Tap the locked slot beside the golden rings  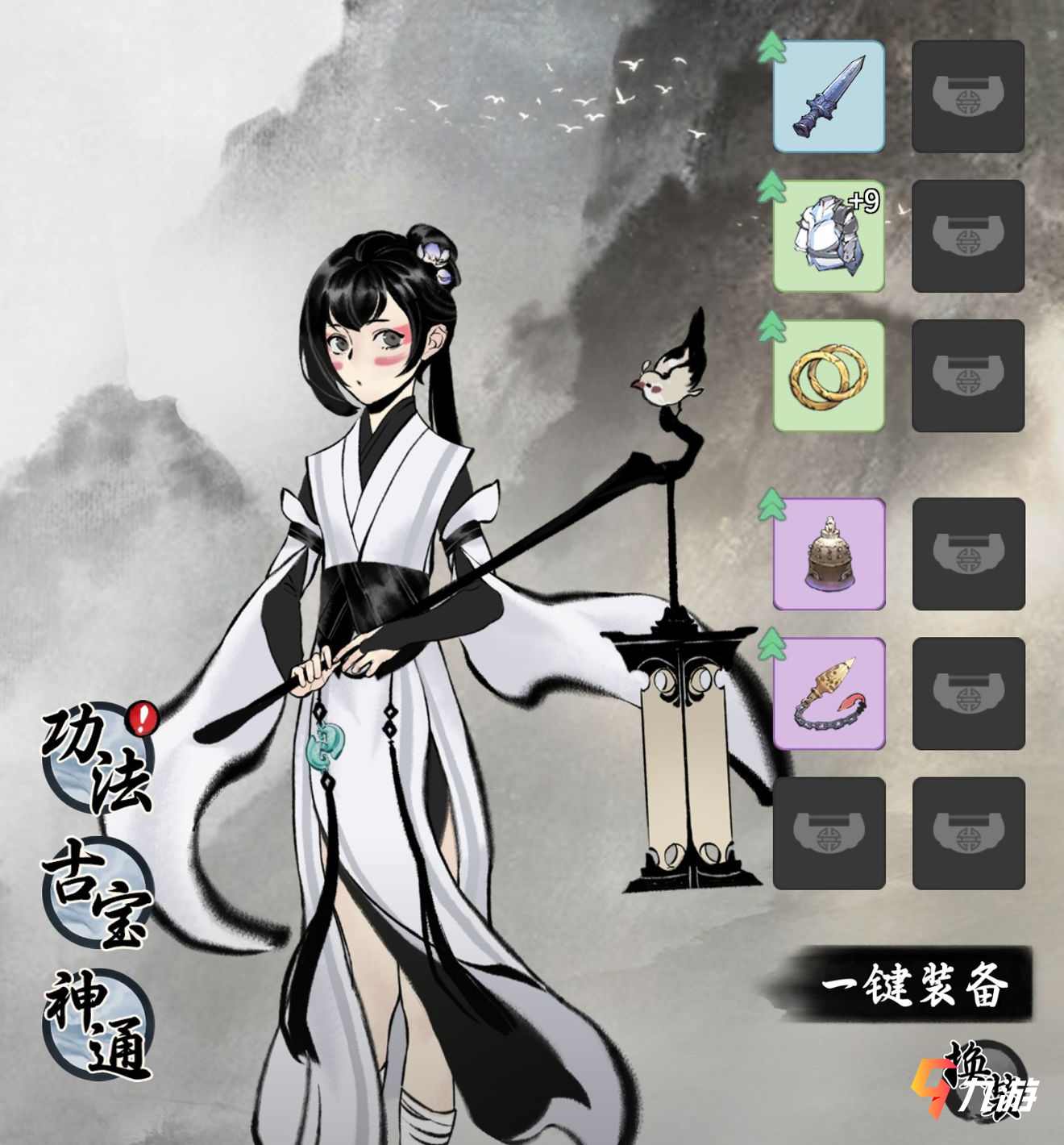(x=967, y=376)
